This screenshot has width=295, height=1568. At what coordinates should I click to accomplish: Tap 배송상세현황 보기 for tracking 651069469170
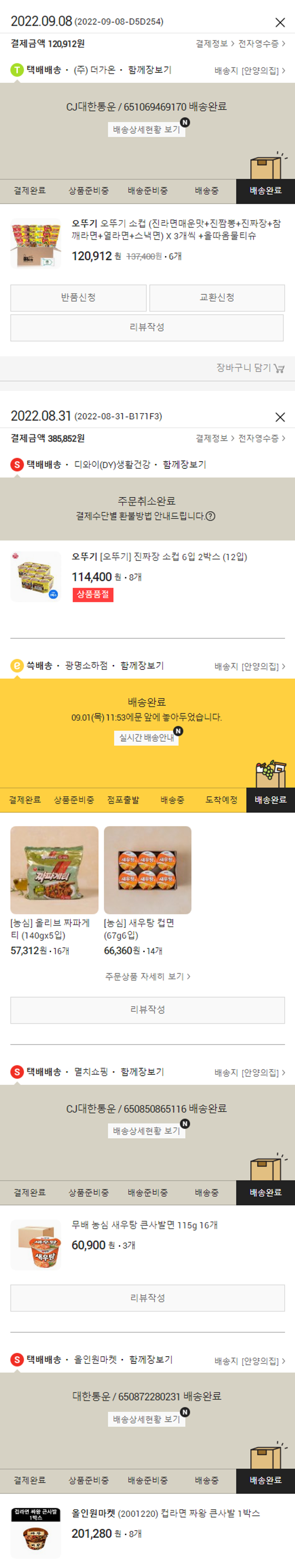click(x=146, y=130)
